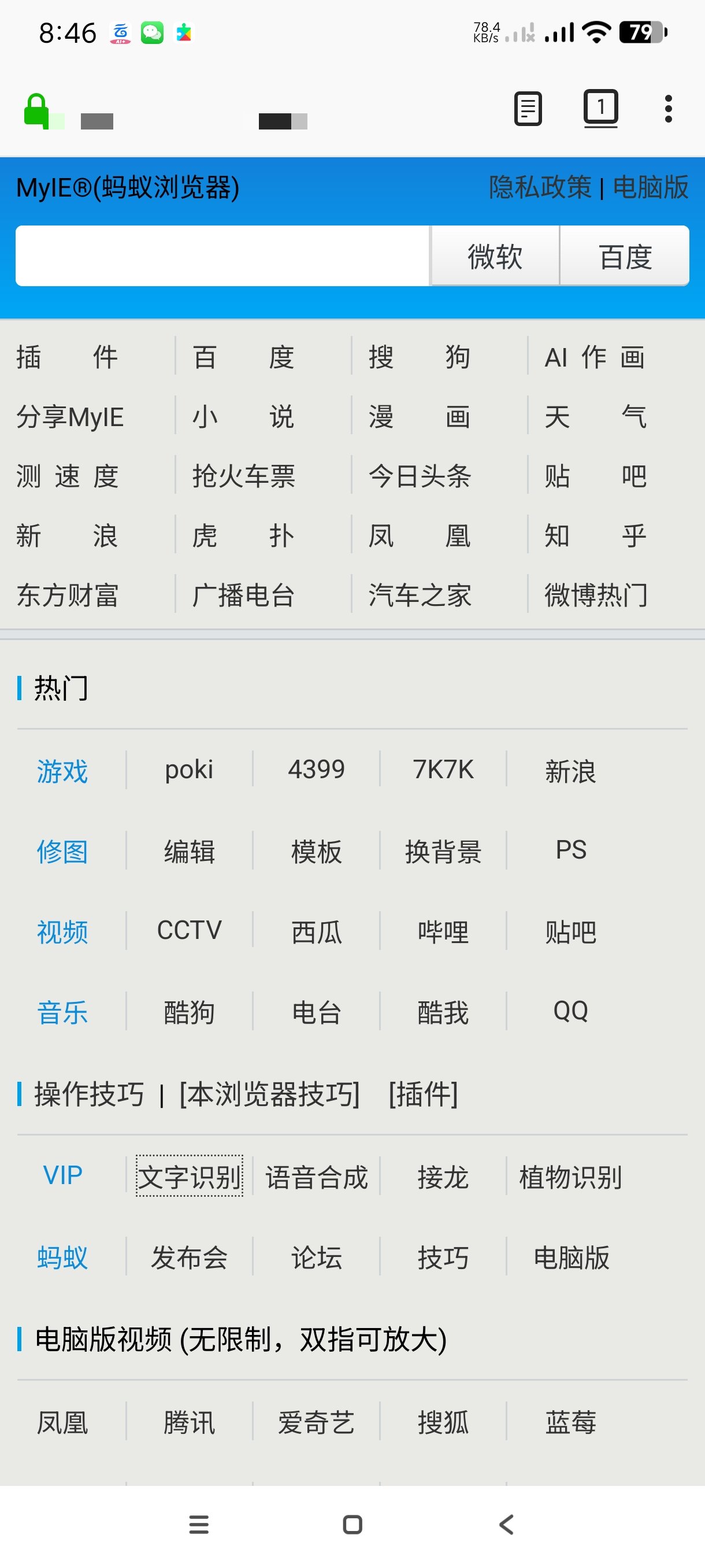The width and height of the screenshot is (705, 1568).
Task: Open the browser overflow menu
Action: coord(668,109)
